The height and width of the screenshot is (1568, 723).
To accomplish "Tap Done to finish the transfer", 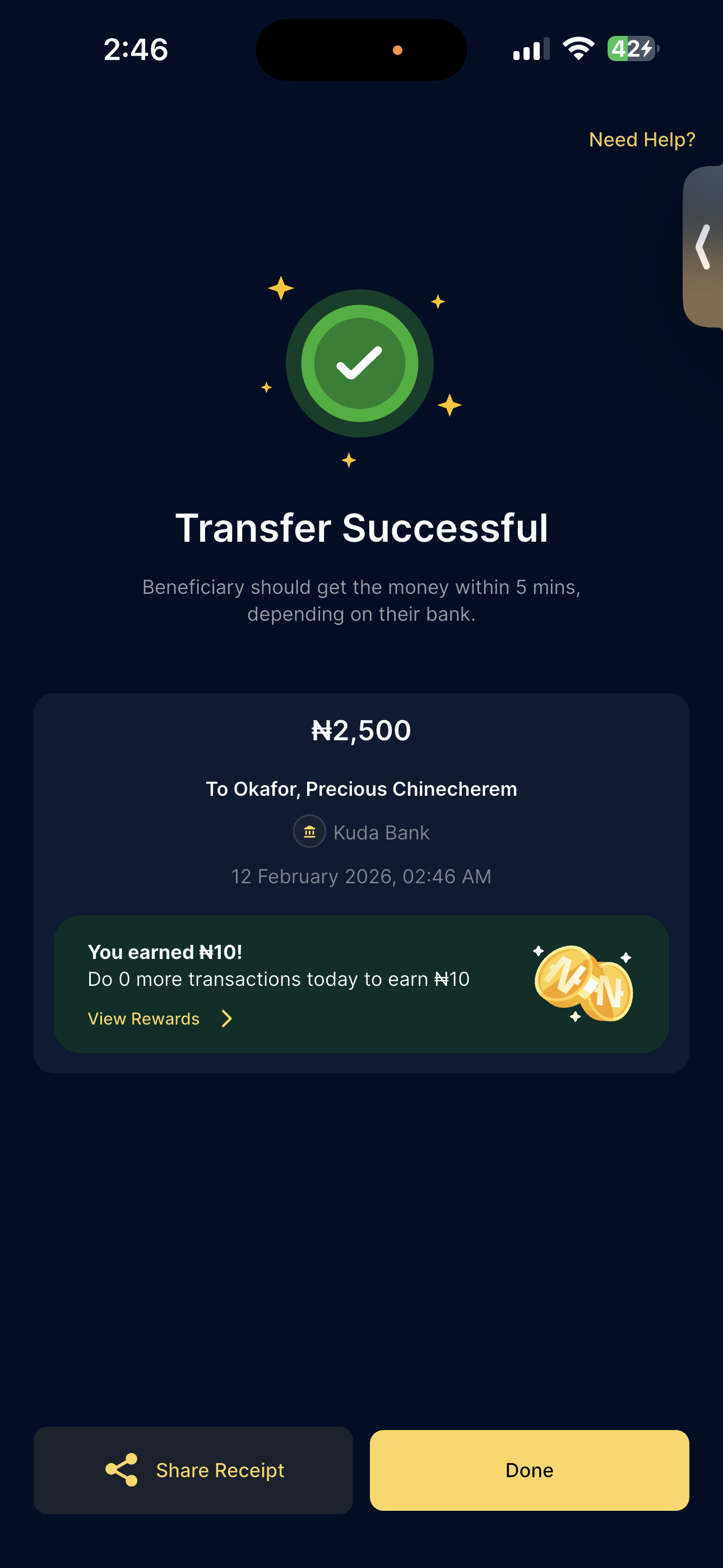I will point(529,1470).
